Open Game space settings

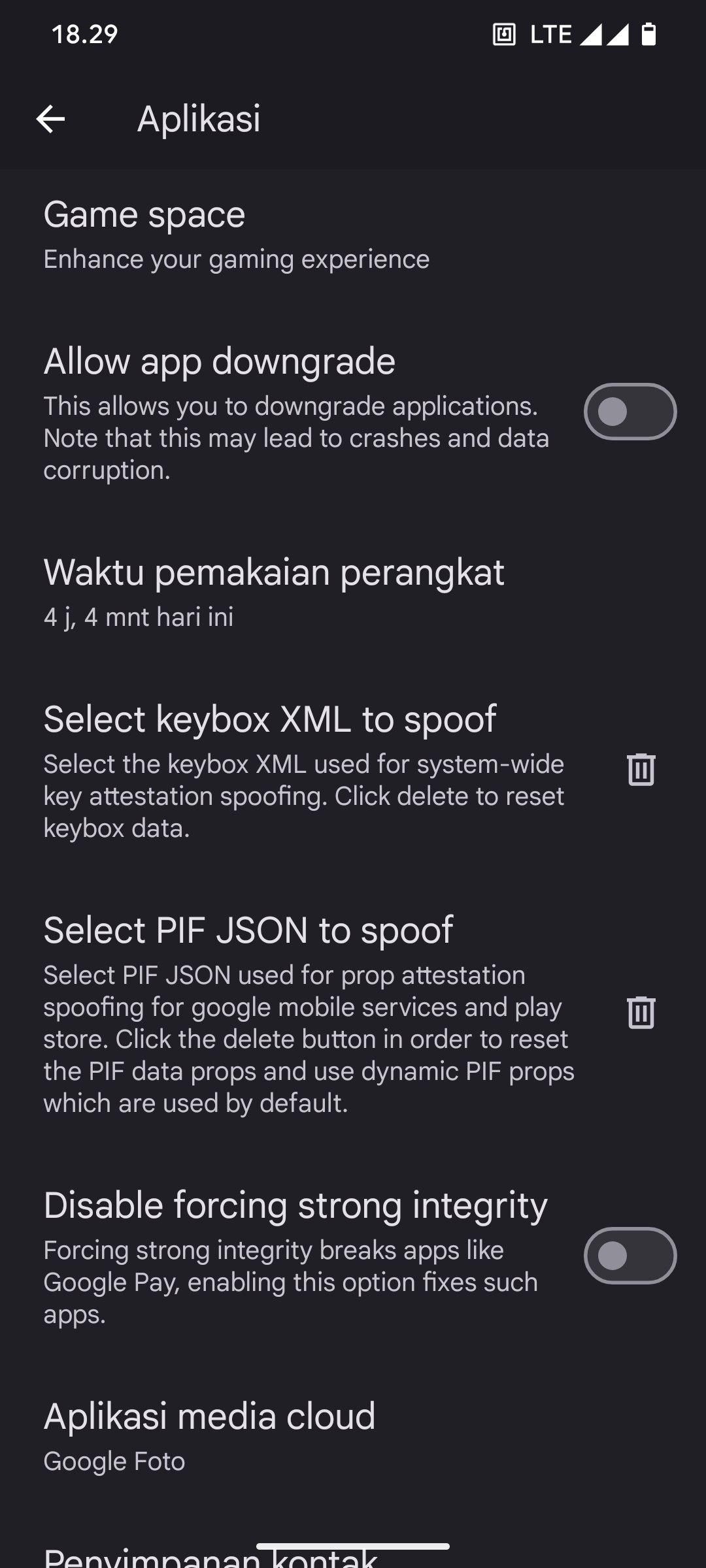tap(235, 234)
